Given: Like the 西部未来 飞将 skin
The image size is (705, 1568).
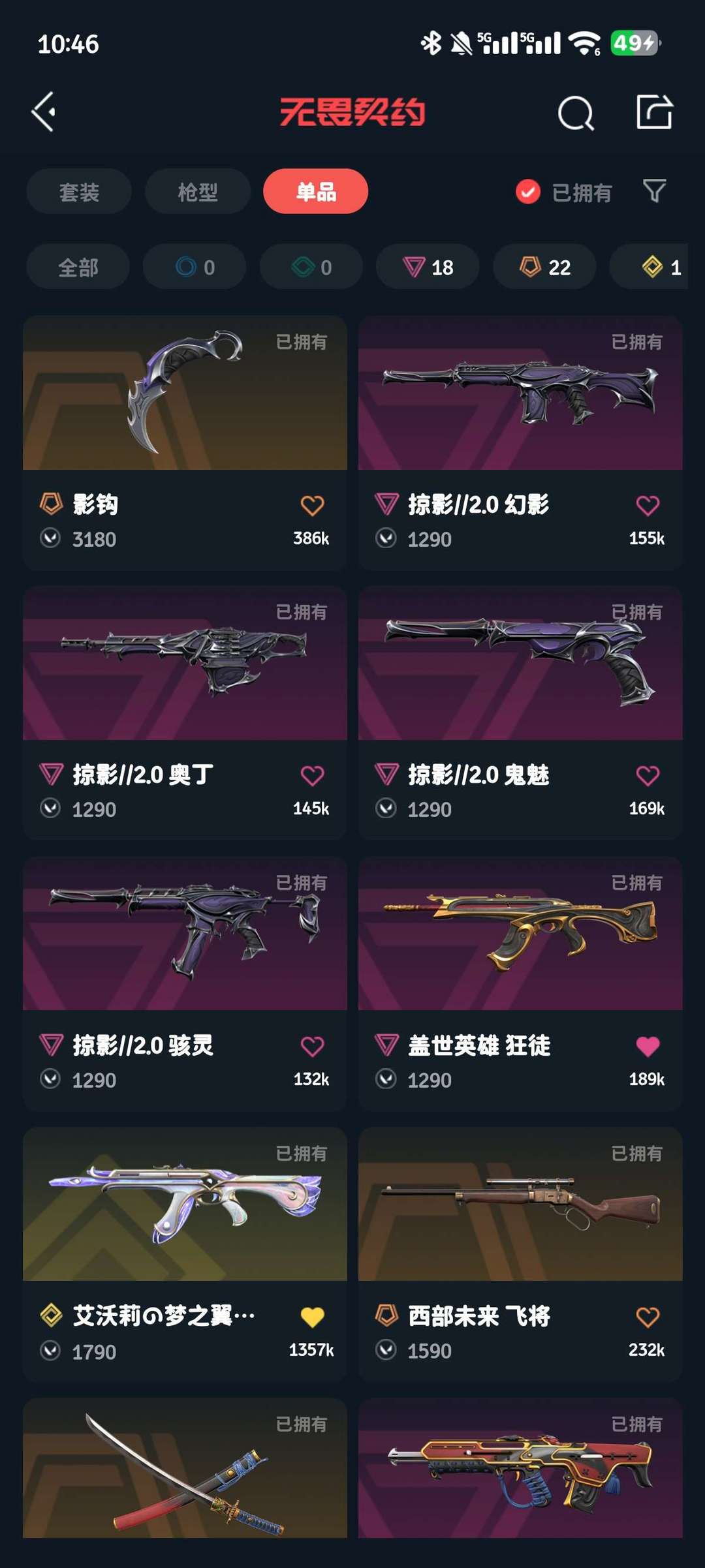Looking at the screenshot, I should (x=648, y=1317).
